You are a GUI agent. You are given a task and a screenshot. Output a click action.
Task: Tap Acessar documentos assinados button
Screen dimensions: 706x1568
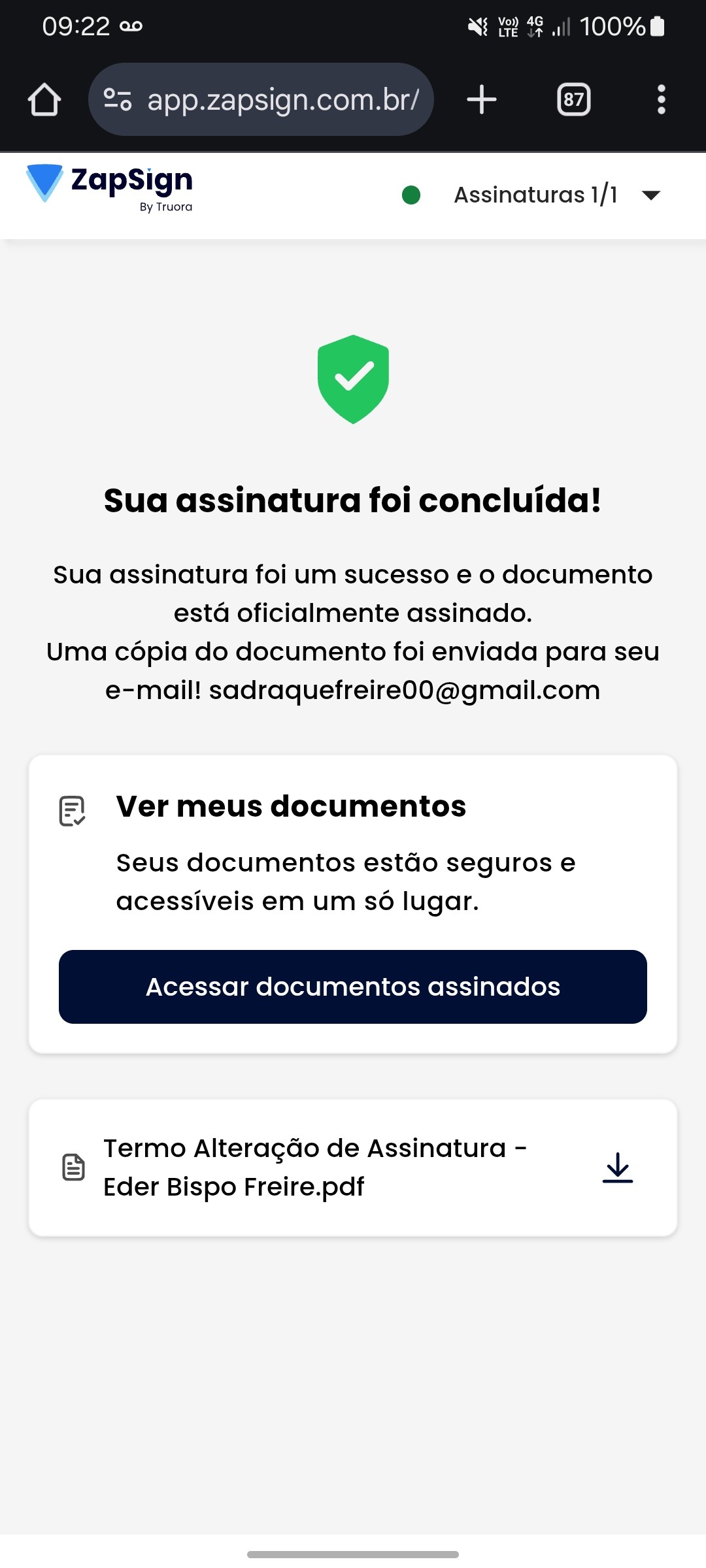(x=353, y=987)
